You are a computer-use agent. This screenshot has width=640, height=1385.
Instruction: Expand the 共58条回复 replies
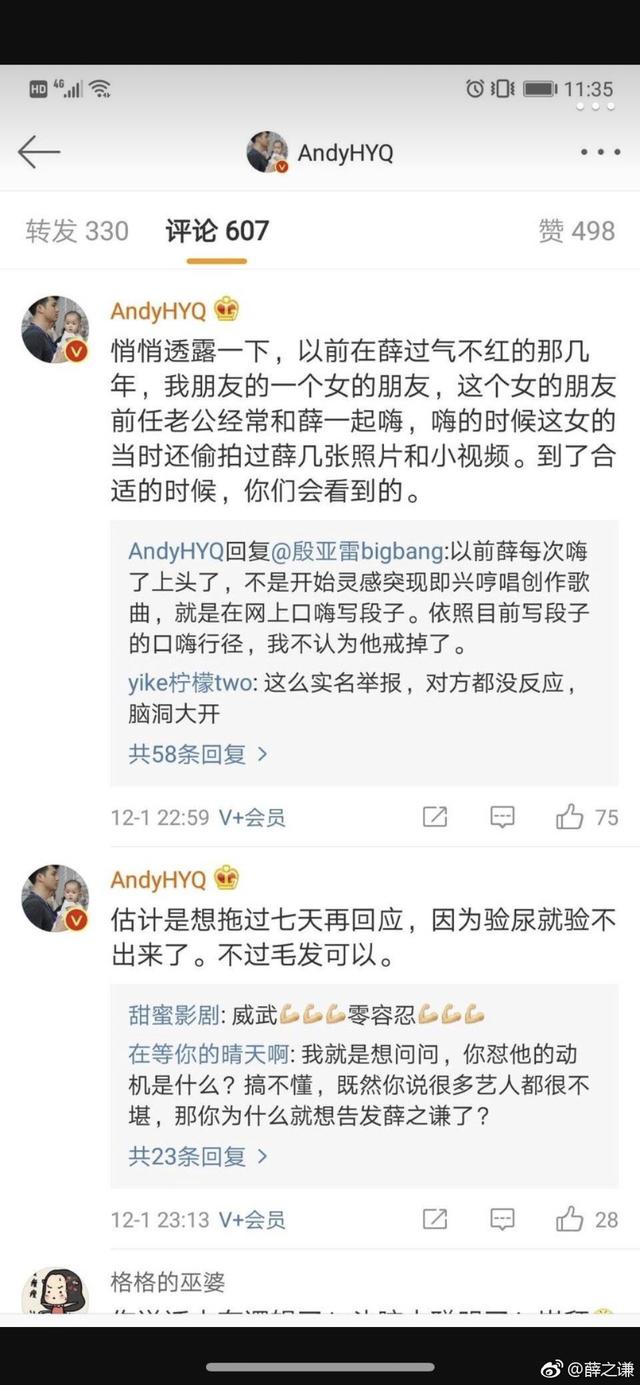tap(198, 754)
